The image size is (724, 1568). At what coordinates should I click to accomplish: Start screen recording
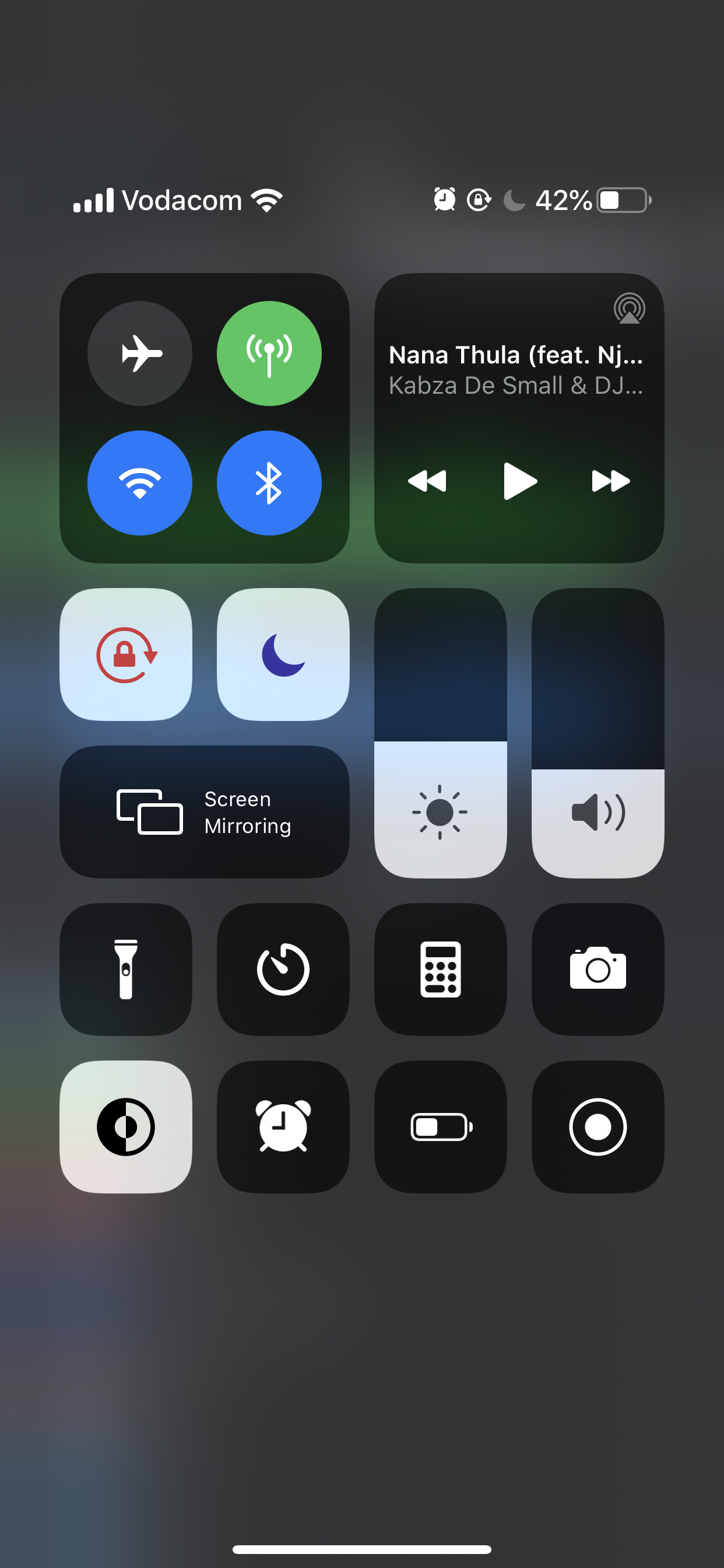[x=598, y=1126]
